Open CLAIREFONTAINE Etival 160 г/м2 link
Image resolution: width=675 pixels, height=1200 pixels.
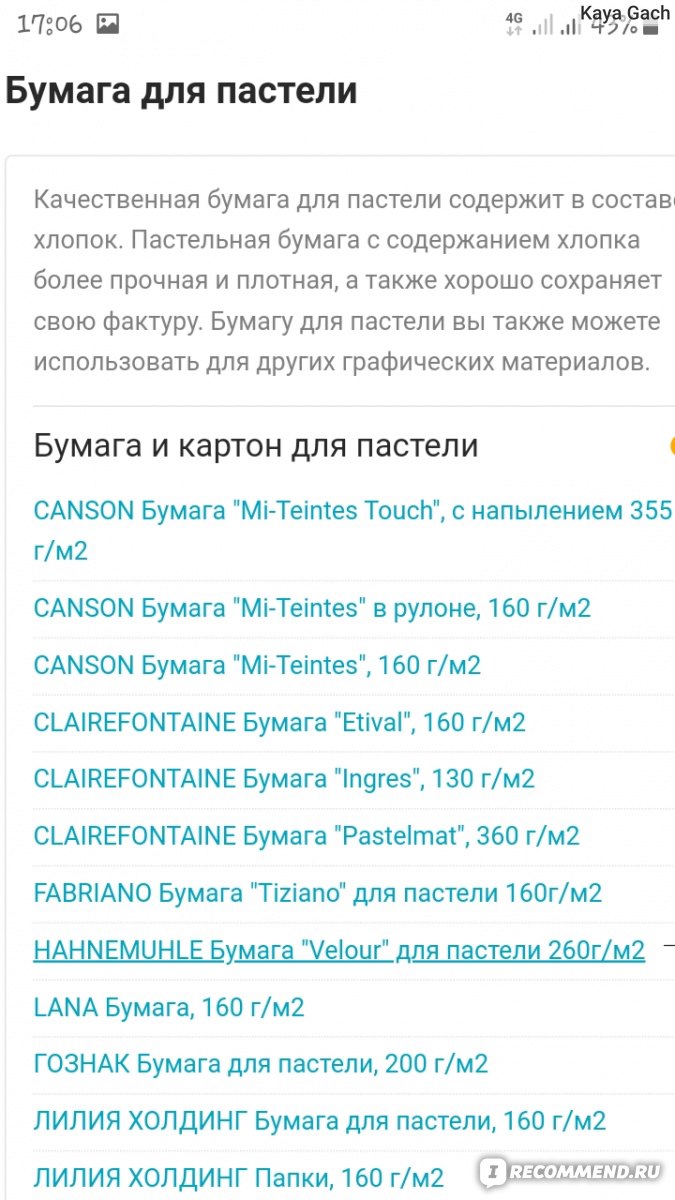(x=279, y=722)
